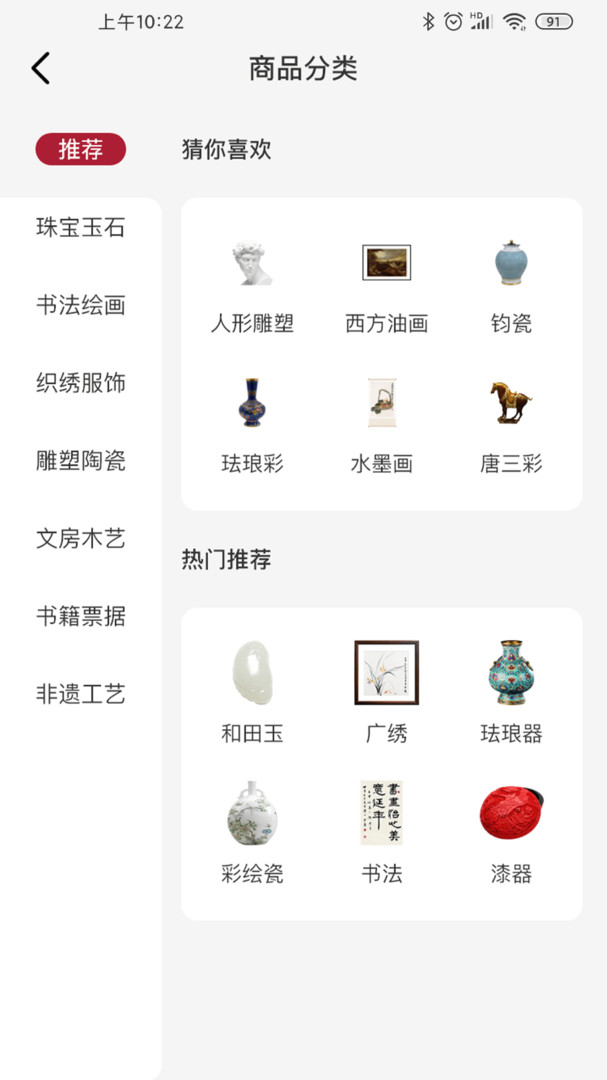Go back using the top-left arrow

[40, 68]
